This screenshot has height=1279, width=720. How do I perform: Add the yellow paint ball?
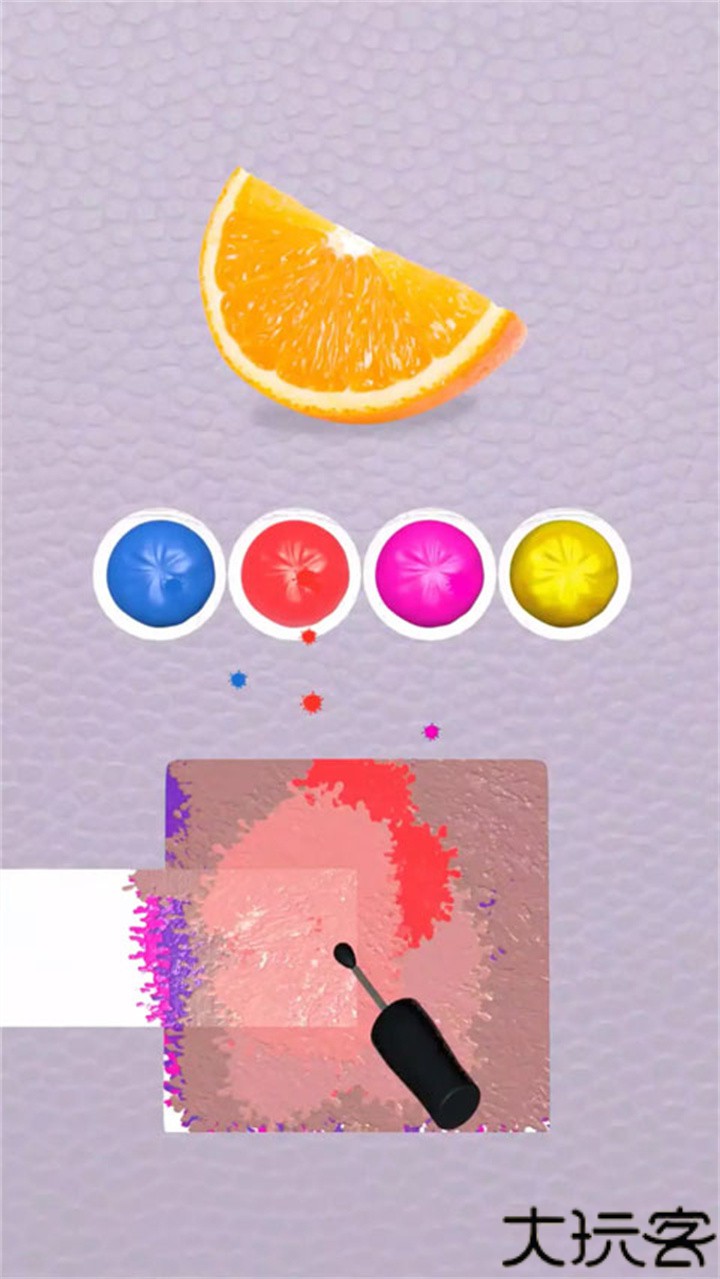[564, 573]
